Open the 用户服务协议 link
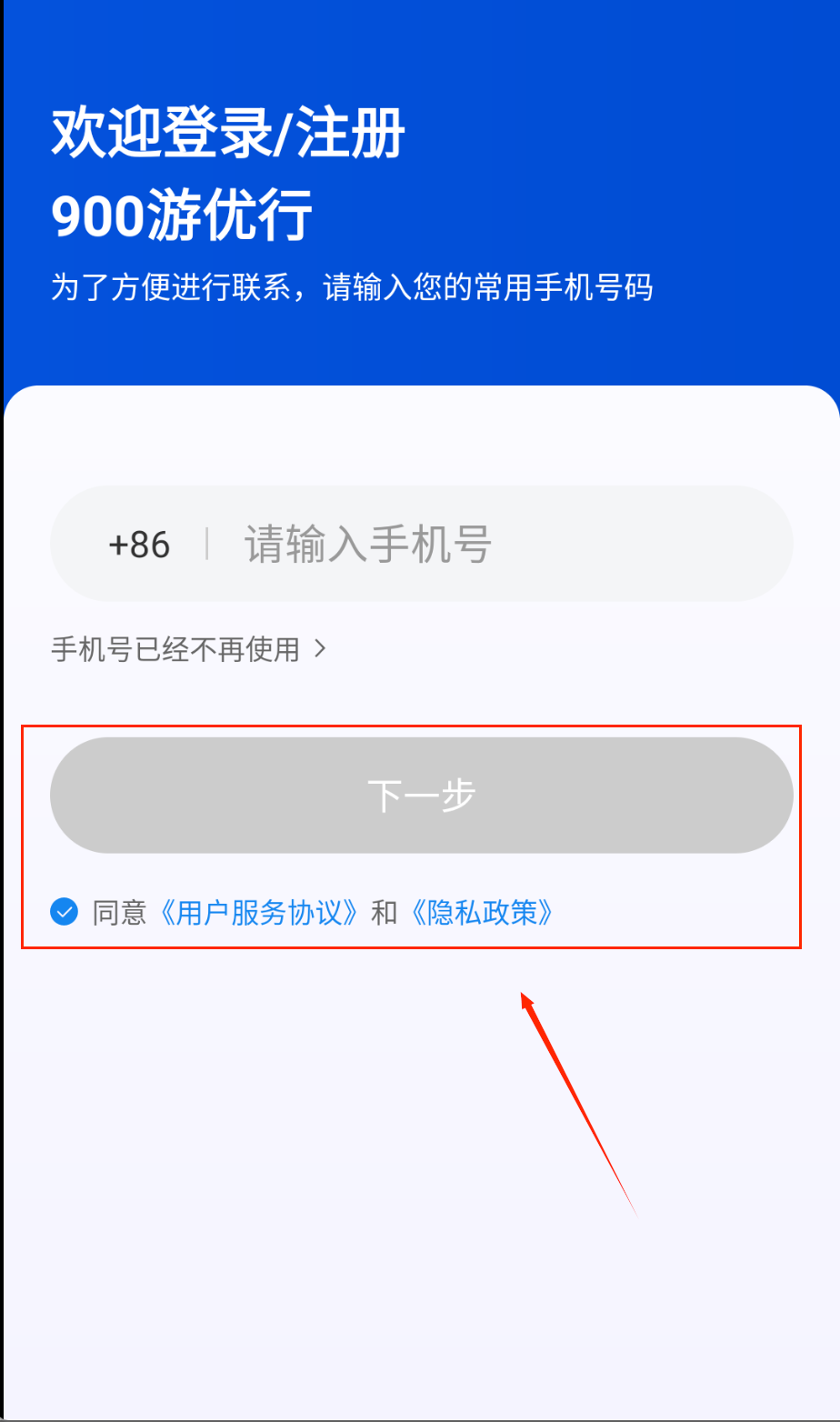 point(260,912)
